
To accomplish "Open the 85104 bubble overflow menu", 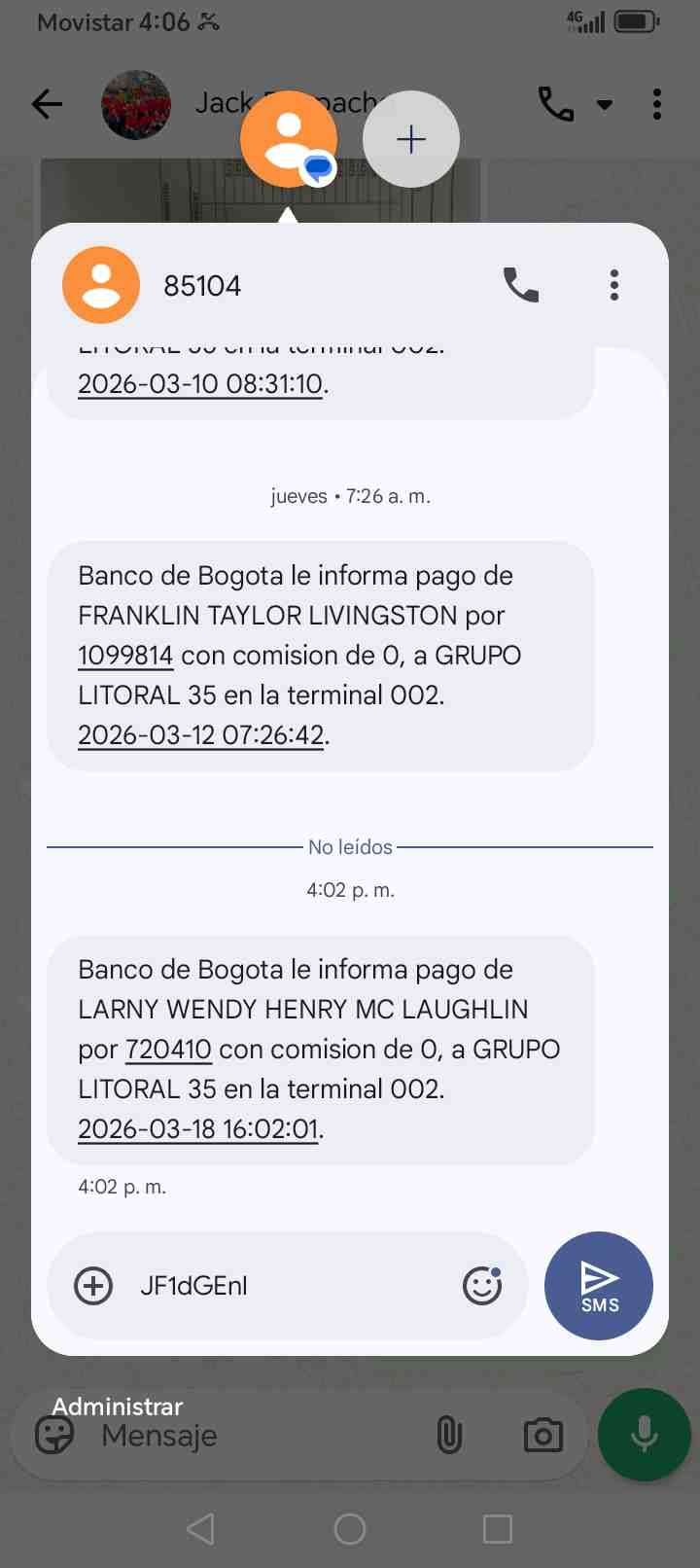I will point(613,285).
